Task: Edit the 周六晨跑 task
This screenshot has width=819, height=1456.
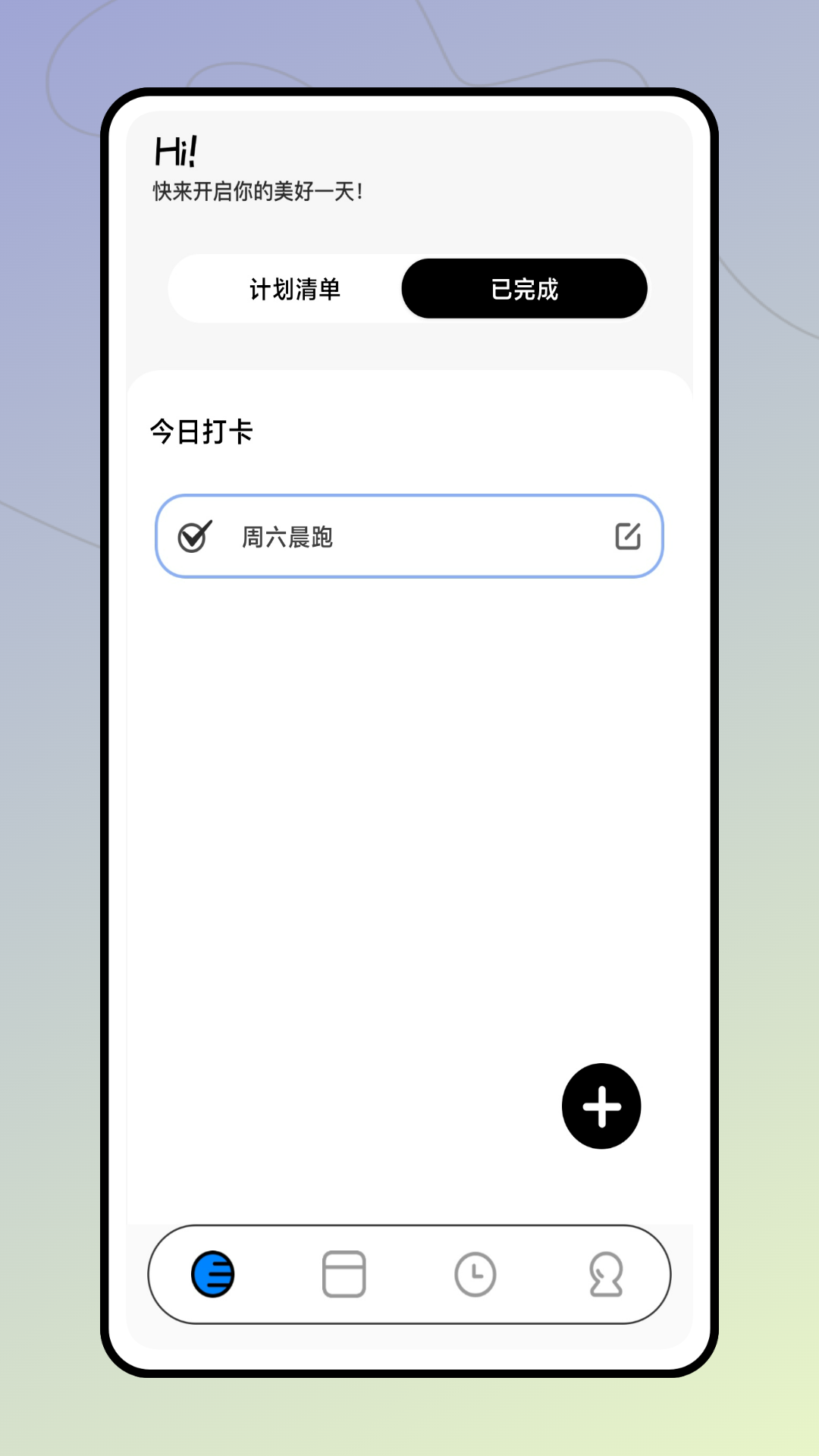Action: 628,536
